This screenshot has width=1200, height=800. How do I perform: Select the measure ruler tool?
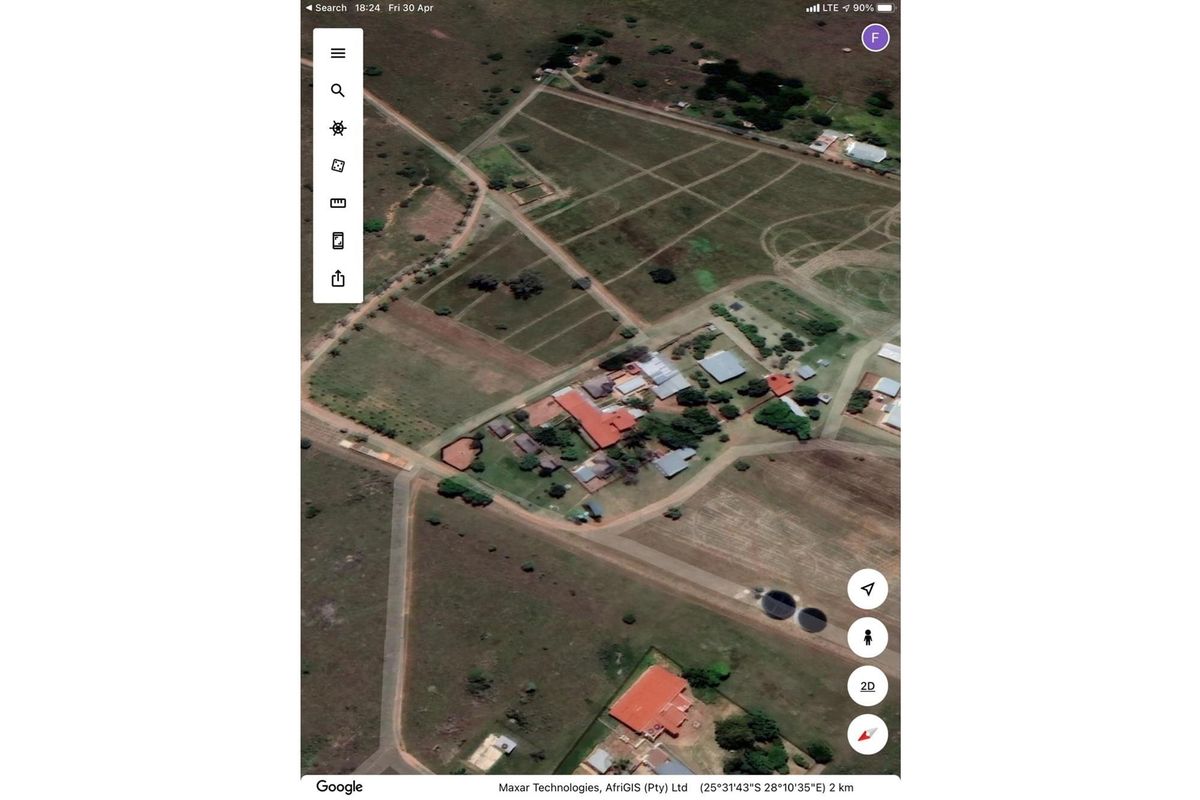338,203
